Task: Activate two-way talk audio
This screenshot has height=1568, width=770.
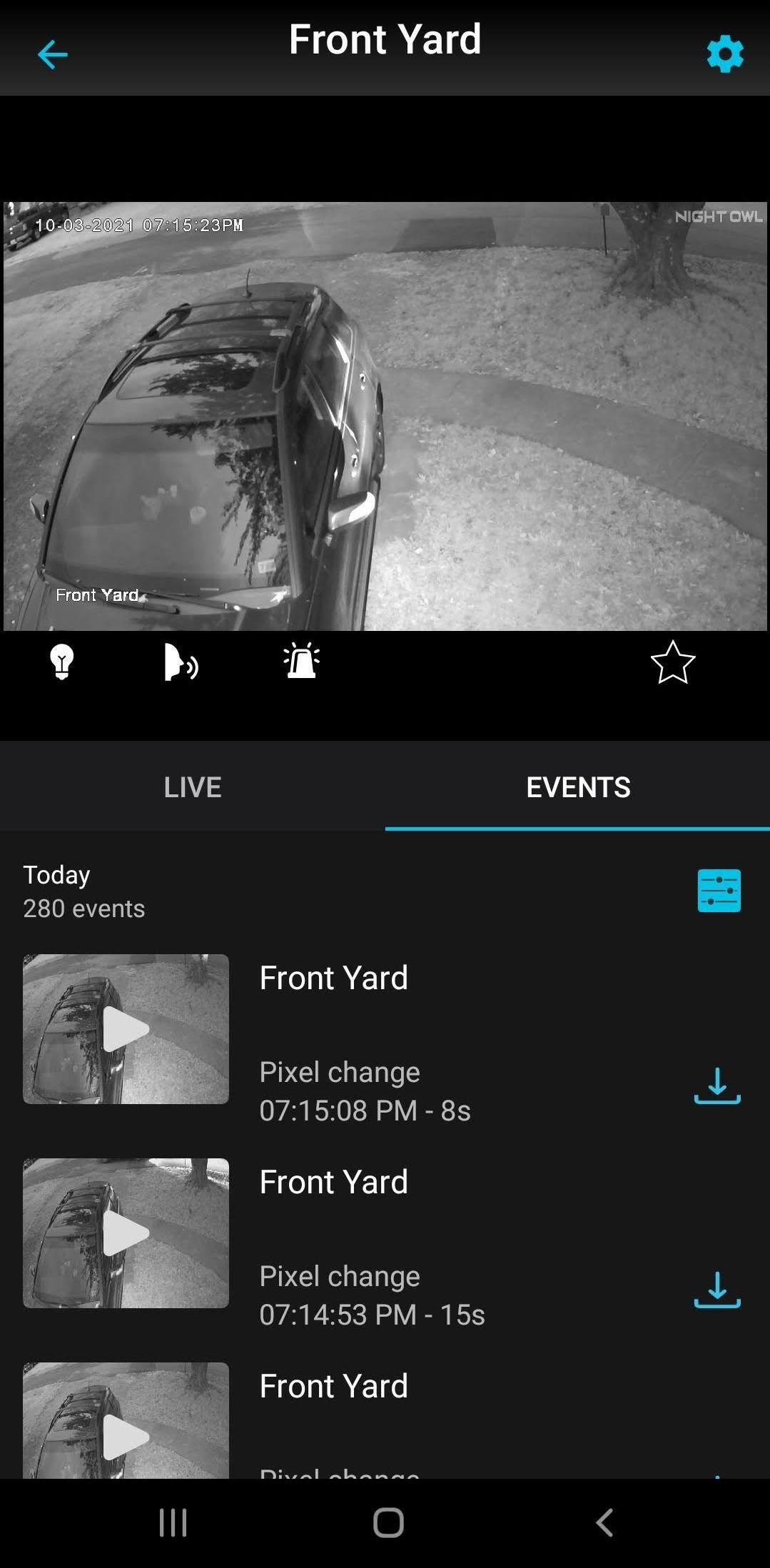Action: [x=180, y=662]
